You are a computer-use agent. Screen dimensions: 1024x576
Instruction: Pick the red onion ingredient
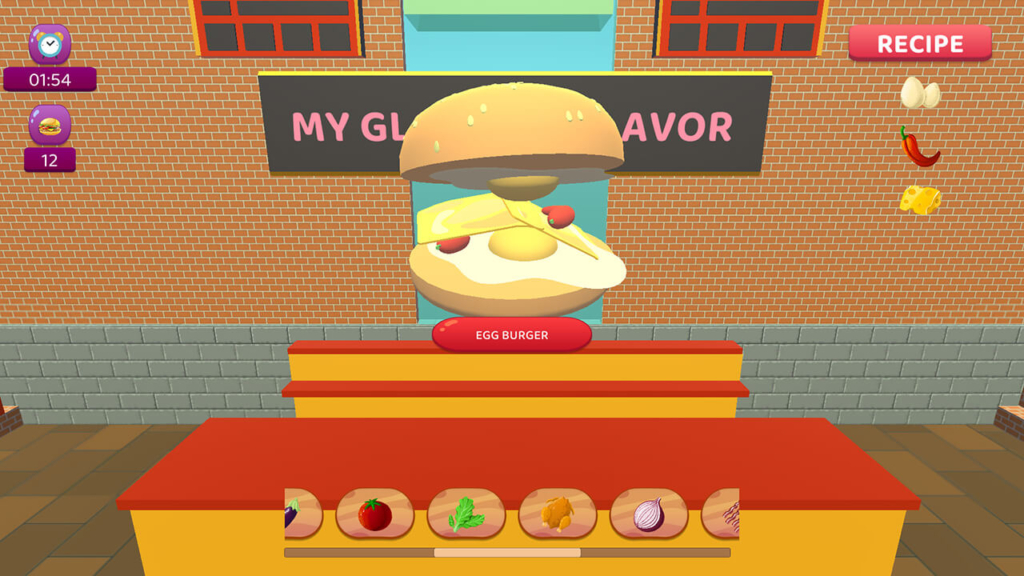coord(648,514)
